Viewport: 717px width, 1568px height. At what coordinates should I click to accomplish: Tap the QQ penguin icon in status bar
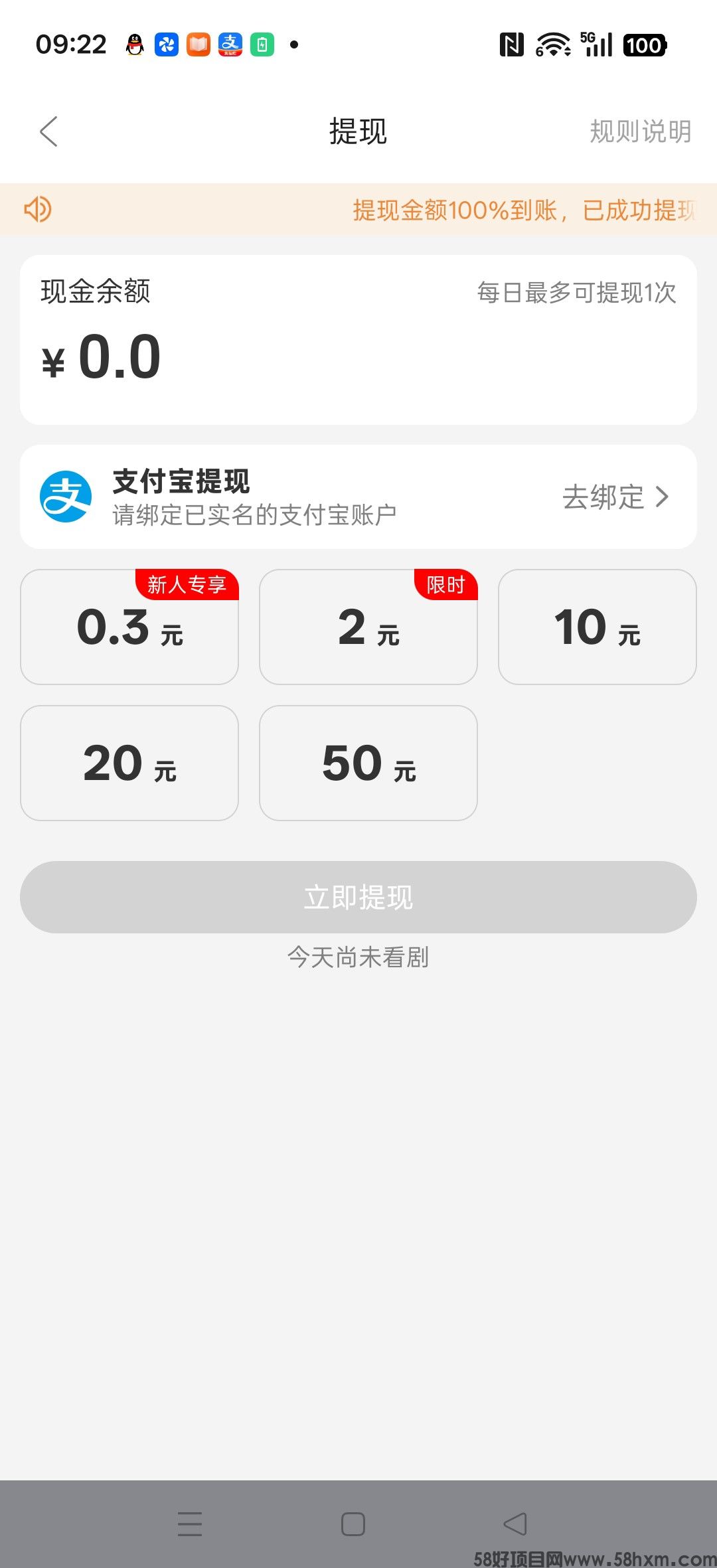(133, 44)
